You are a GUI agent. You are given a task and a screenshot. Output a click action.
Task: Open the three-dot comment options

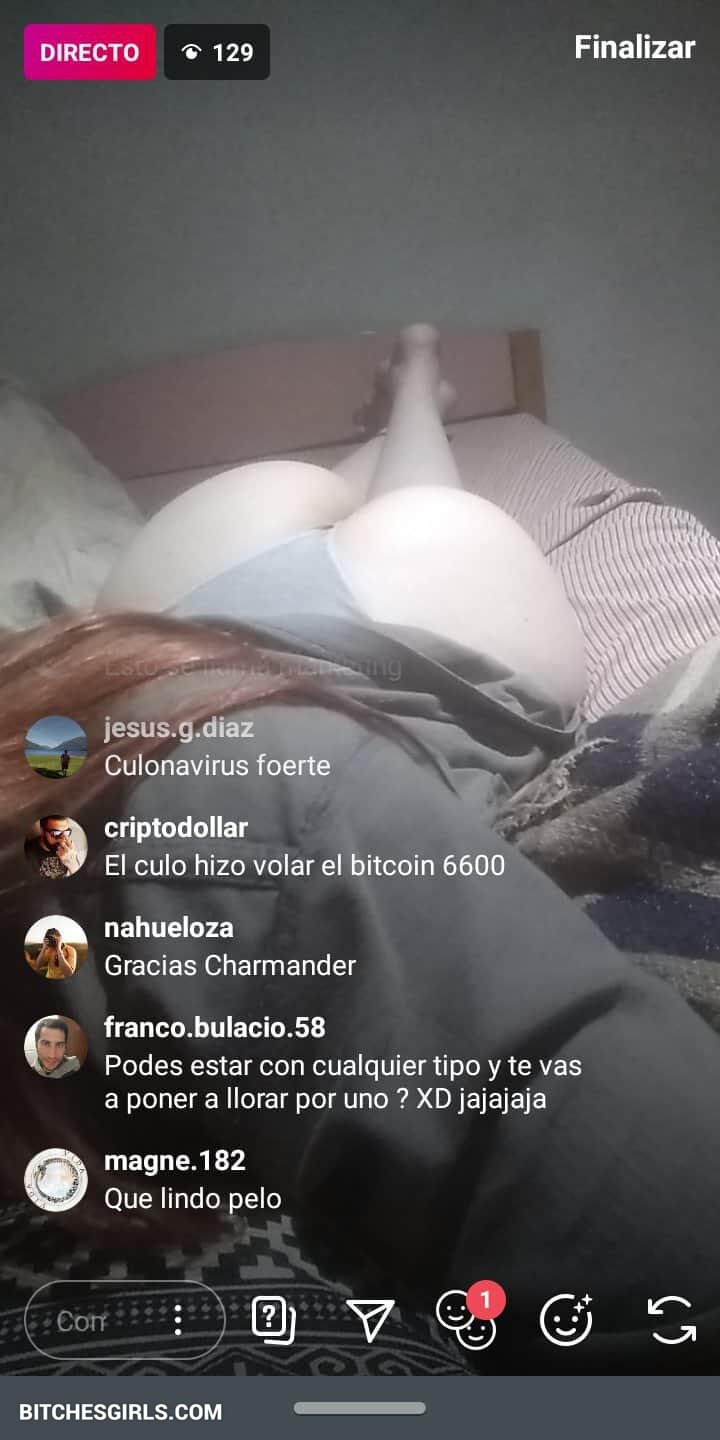(177, 1321)
